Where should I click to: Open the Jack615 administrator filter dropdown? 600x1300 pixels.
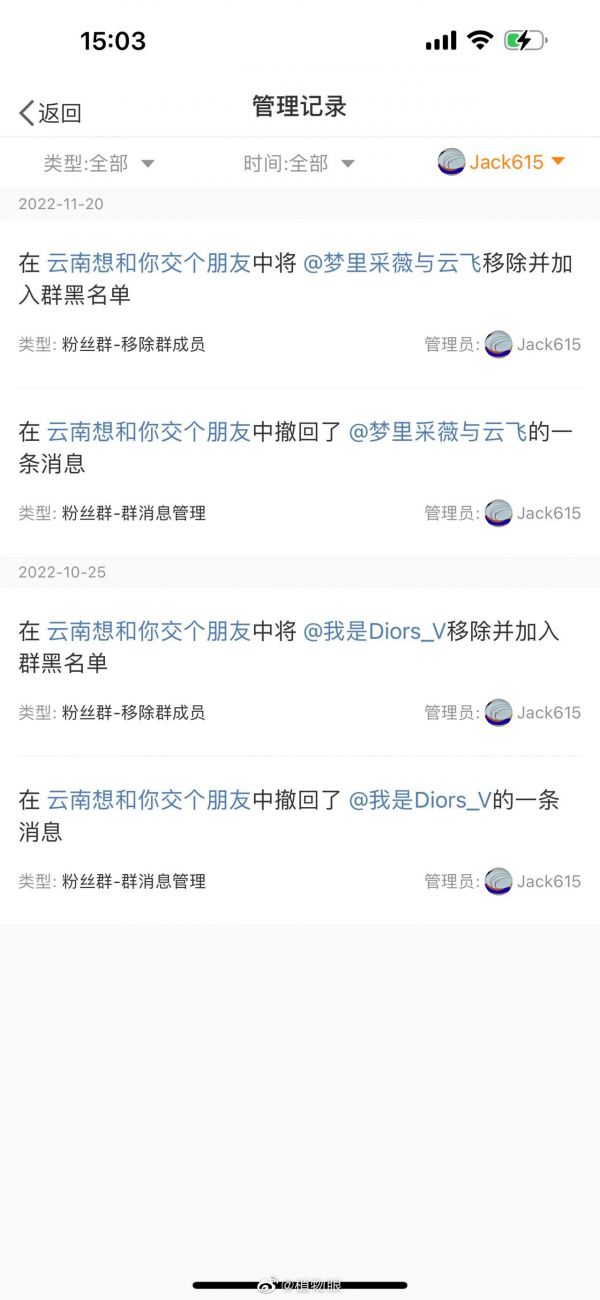coord(503,162)
